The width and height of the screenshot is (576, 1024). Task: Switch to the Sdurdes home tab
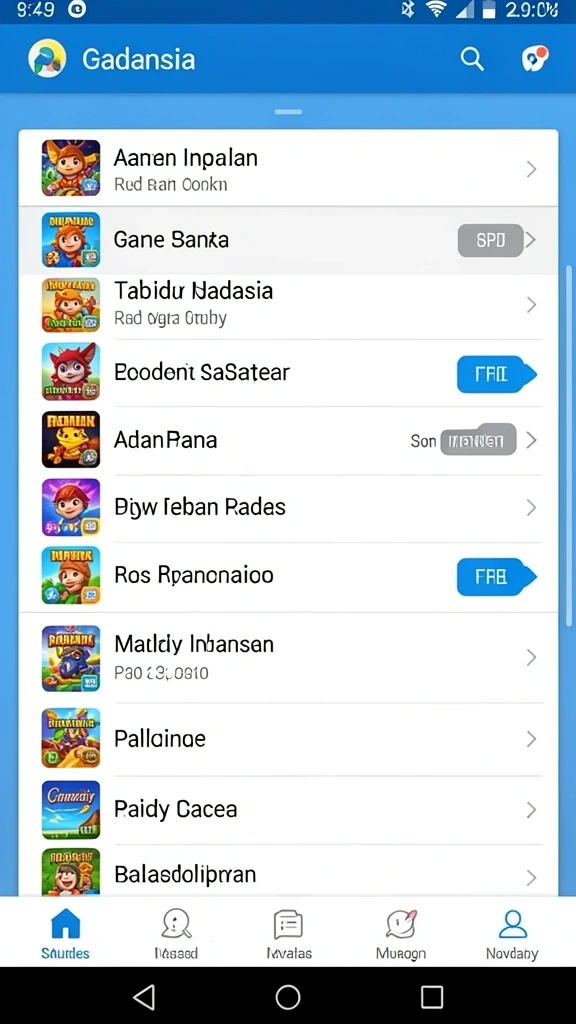65,934
